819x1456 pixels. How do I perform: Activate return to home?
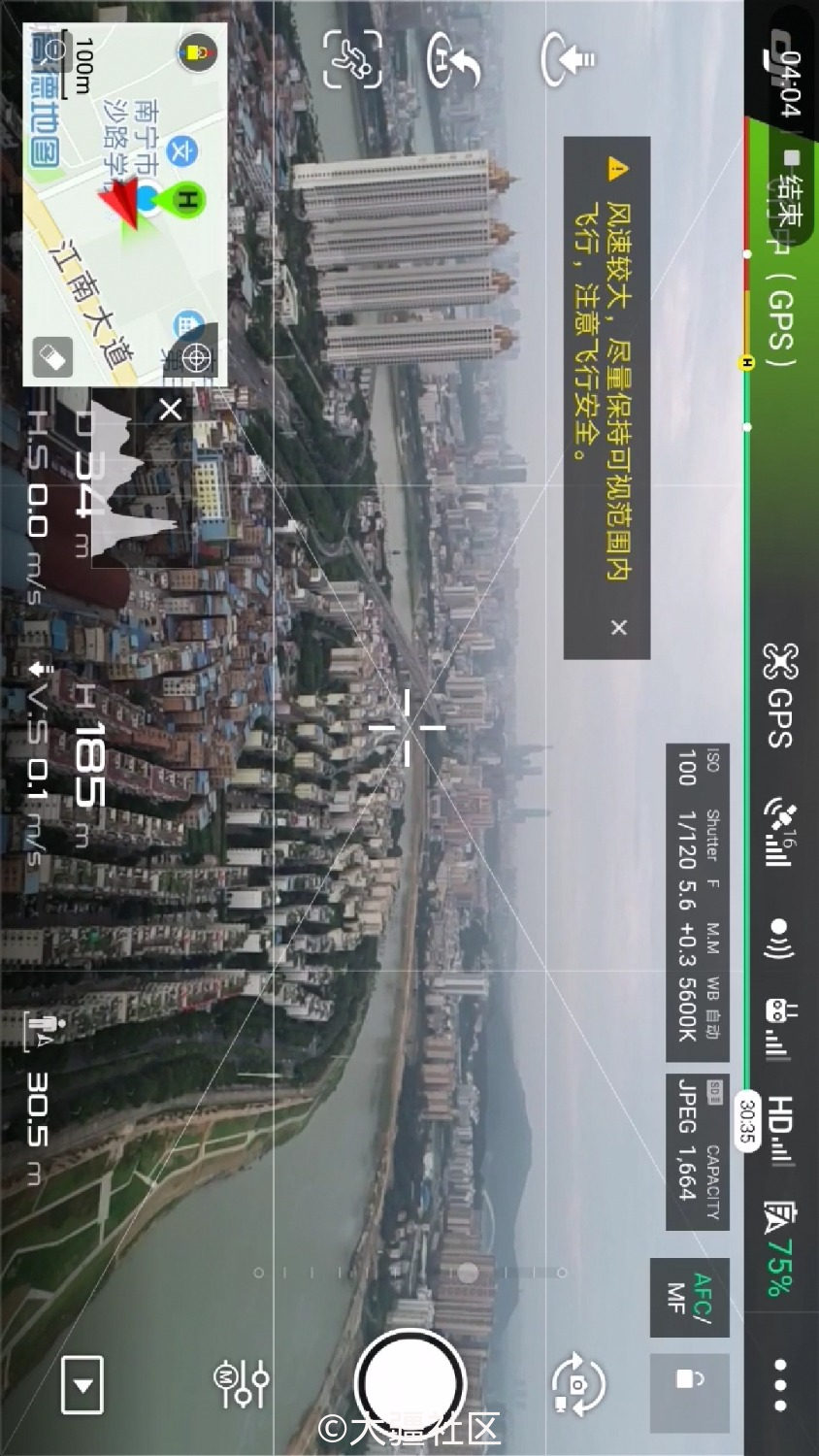tap(453, 60)
